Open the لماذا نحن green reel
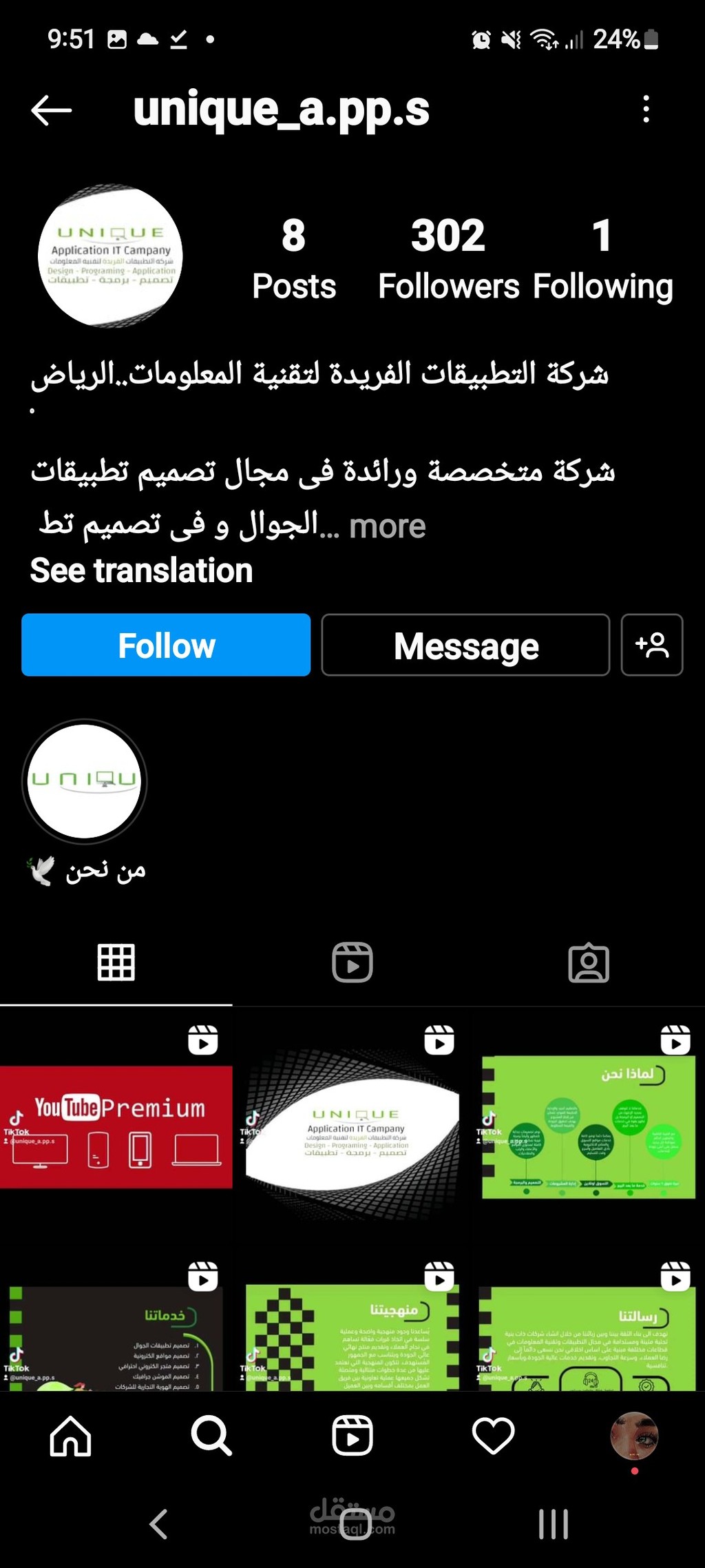 pyautogui.click(x=589, y=1126)
